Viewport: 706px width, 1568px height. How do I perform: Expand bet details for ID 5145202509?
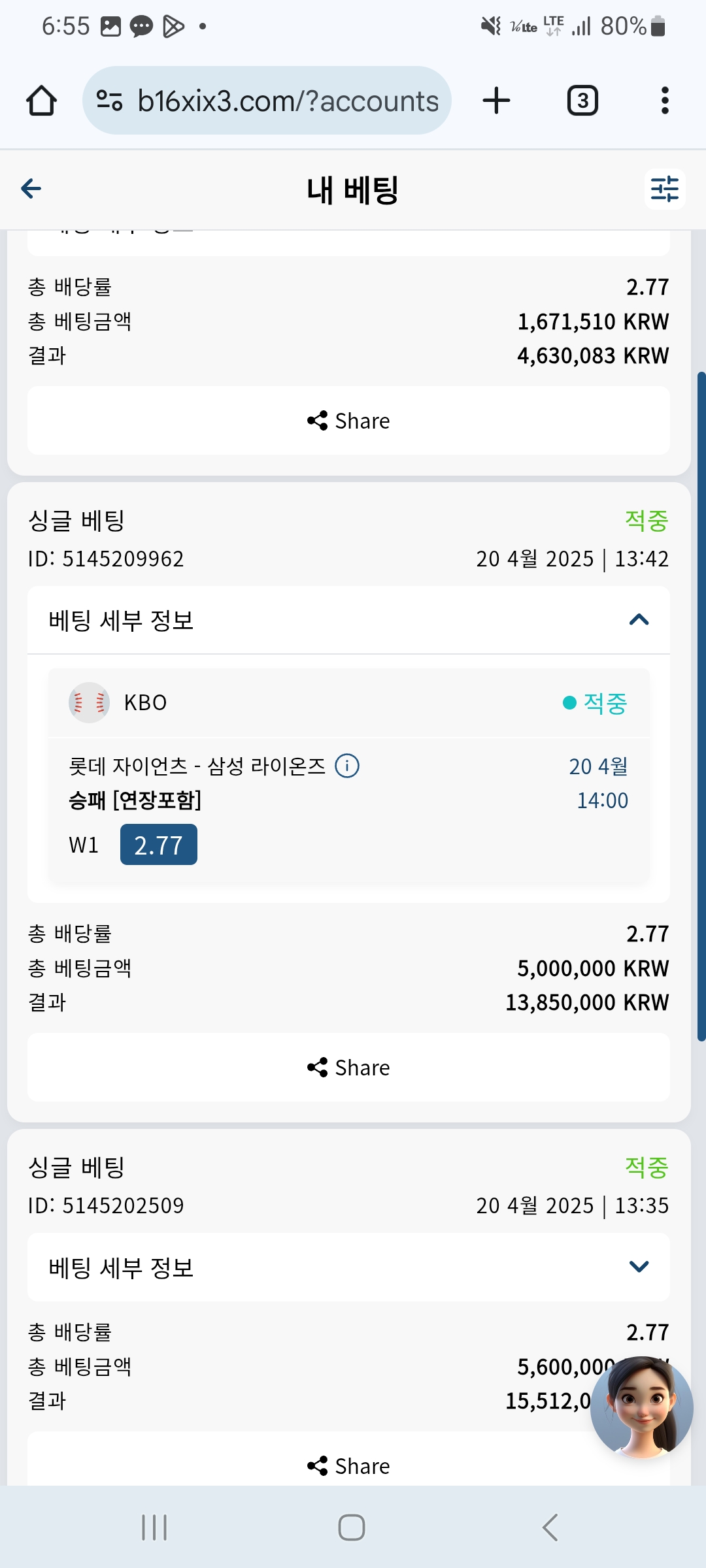(x=348, y=1267)
